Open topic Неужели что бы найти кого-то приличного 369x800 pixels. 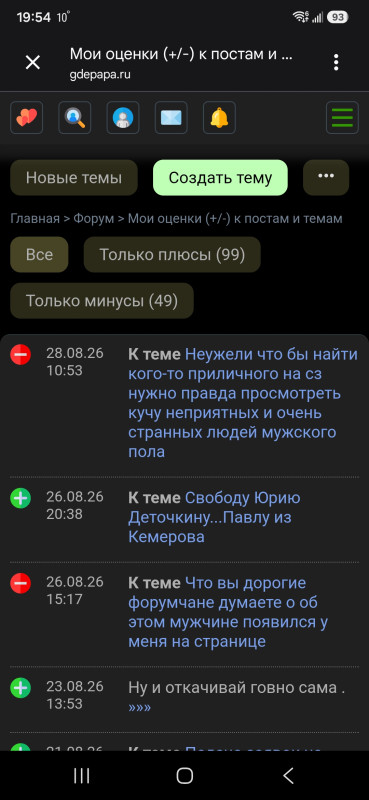tap(243, 403)
